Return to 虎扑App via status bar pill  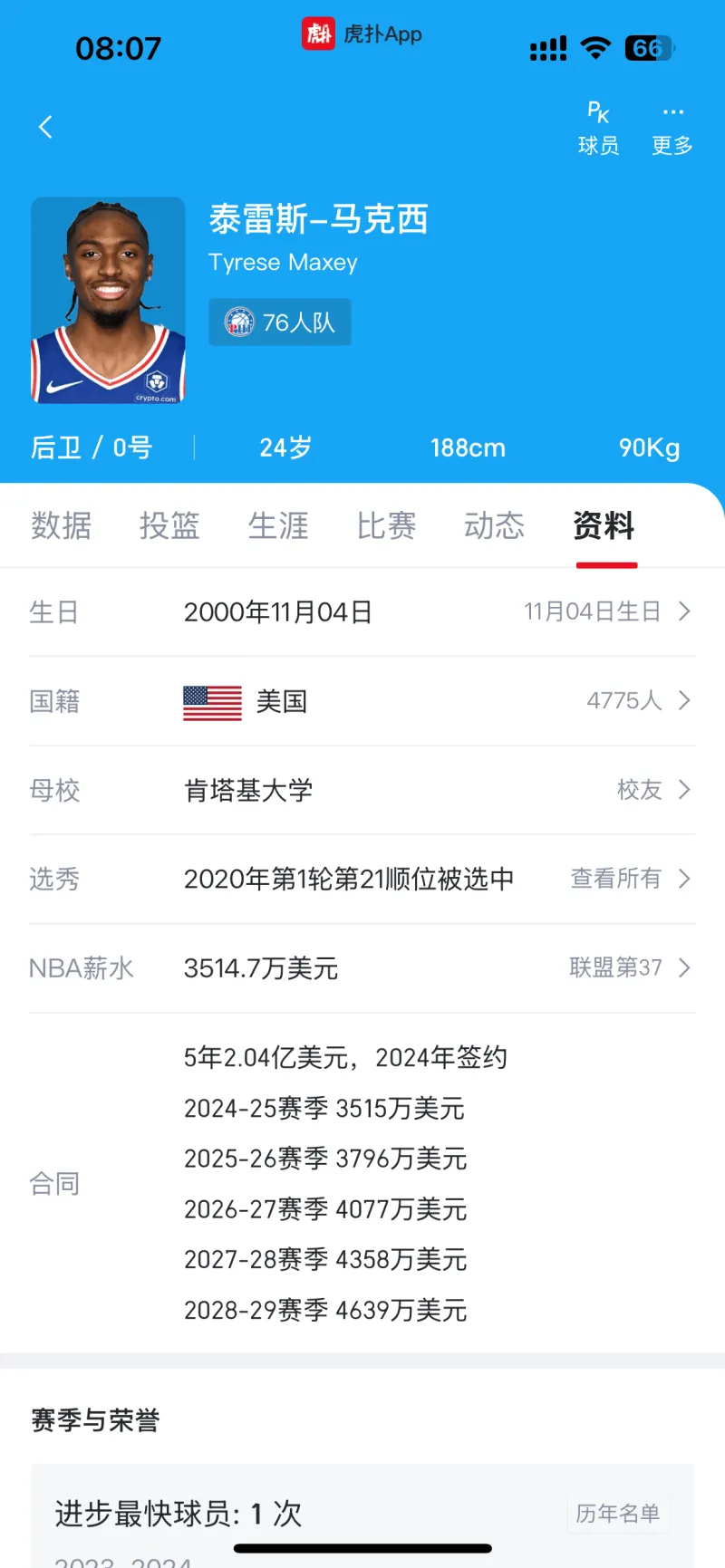pos(362,34)
